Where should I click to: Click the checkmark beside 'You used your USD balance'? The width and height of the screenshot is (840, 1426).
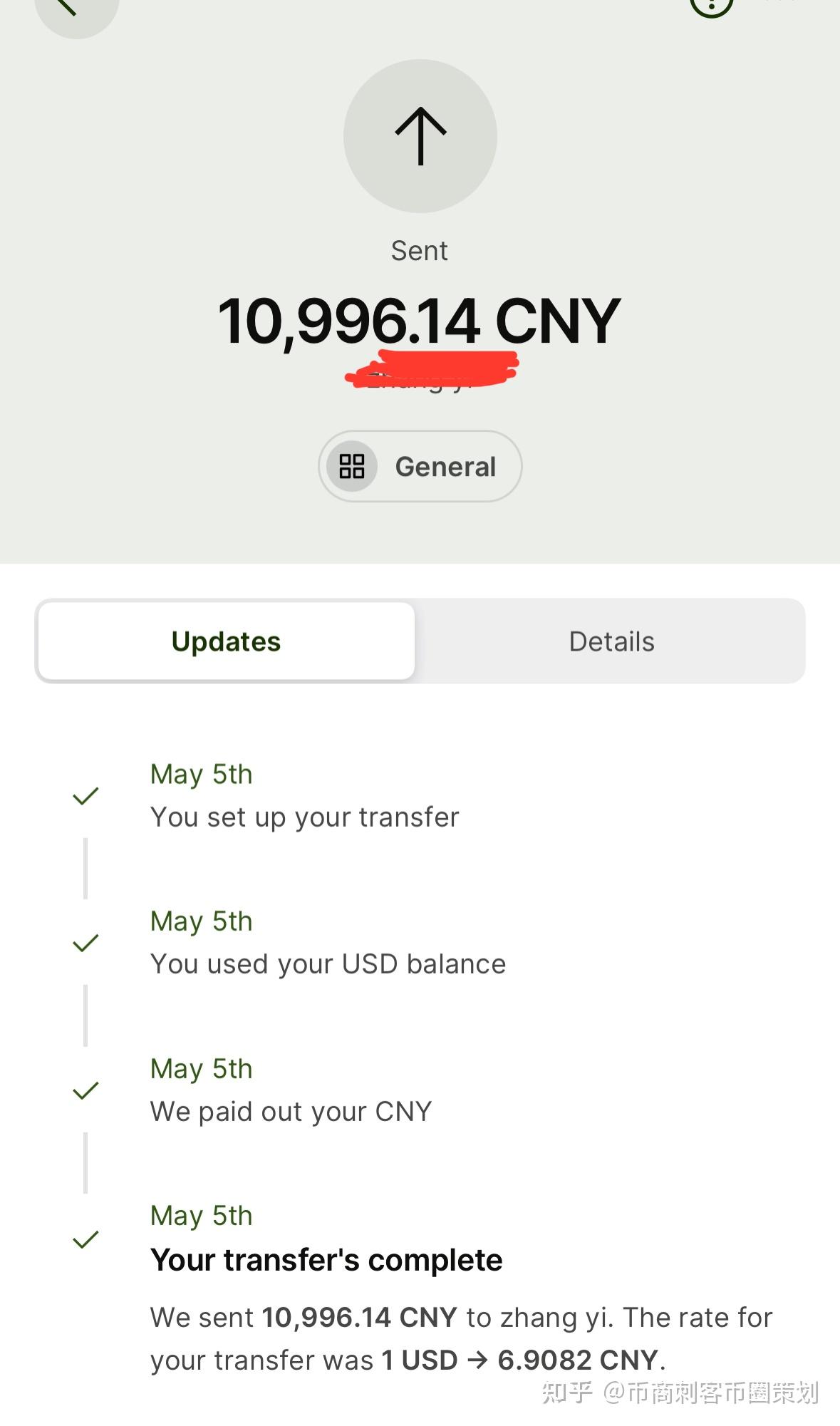tap(85, 942)
